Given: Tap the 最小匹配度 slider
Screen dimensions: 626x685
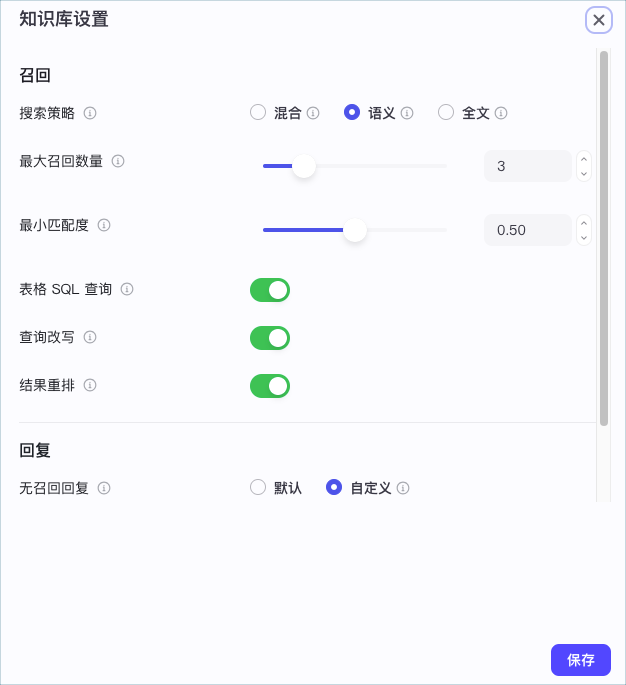Looking at the screenshot, I should pyautogui.click(x=354, y=230).
